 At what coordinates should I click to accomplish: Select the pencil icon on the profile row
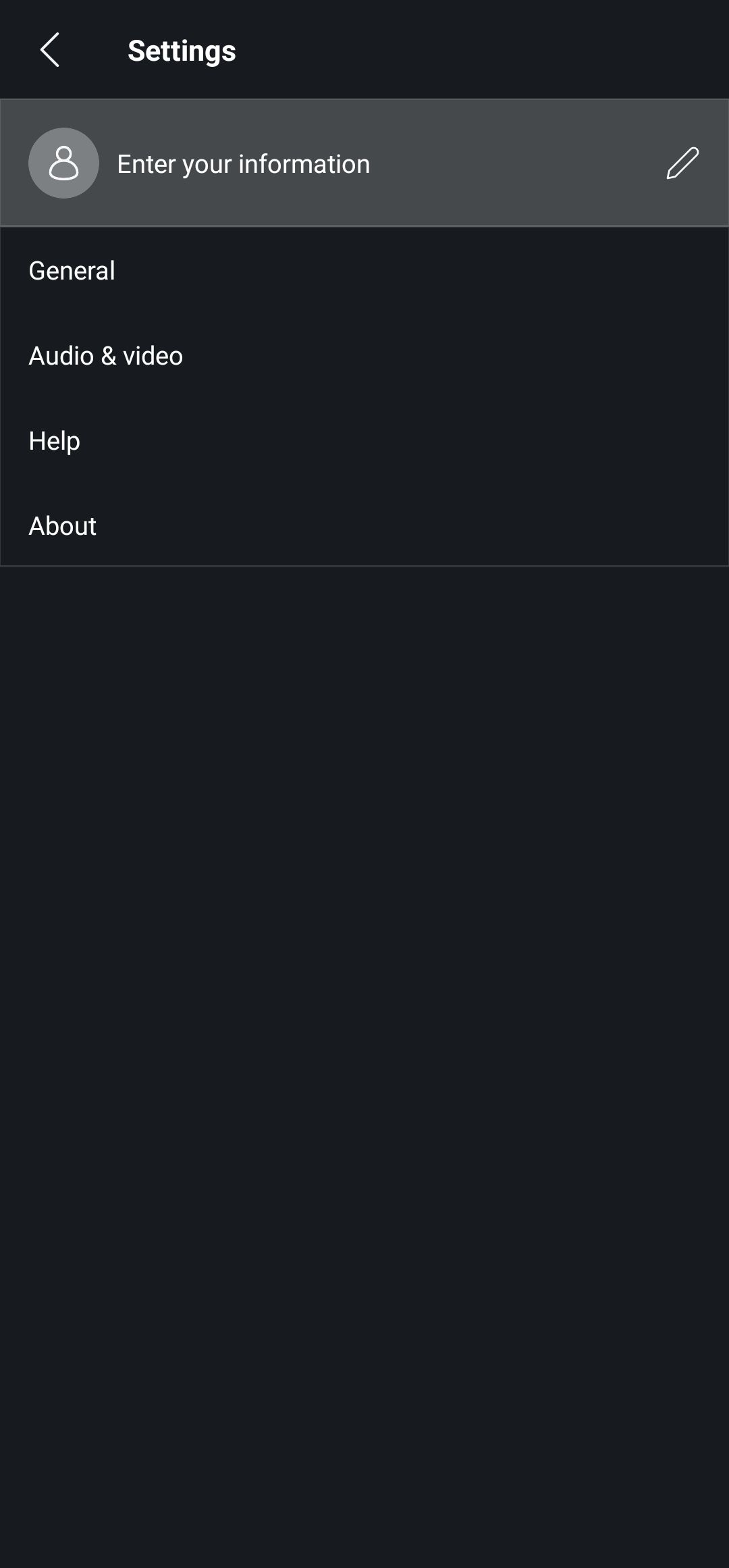tap(682, 163)
